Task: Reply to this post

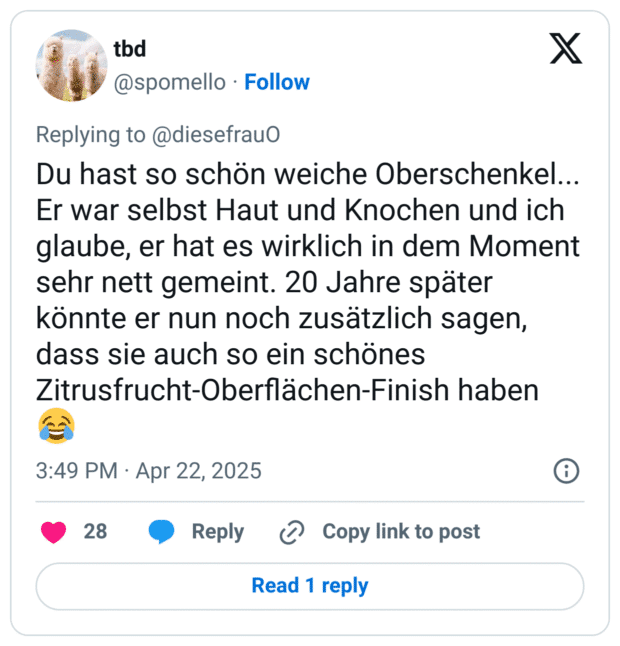Action: pyautogui.click(x=197, y=532)
